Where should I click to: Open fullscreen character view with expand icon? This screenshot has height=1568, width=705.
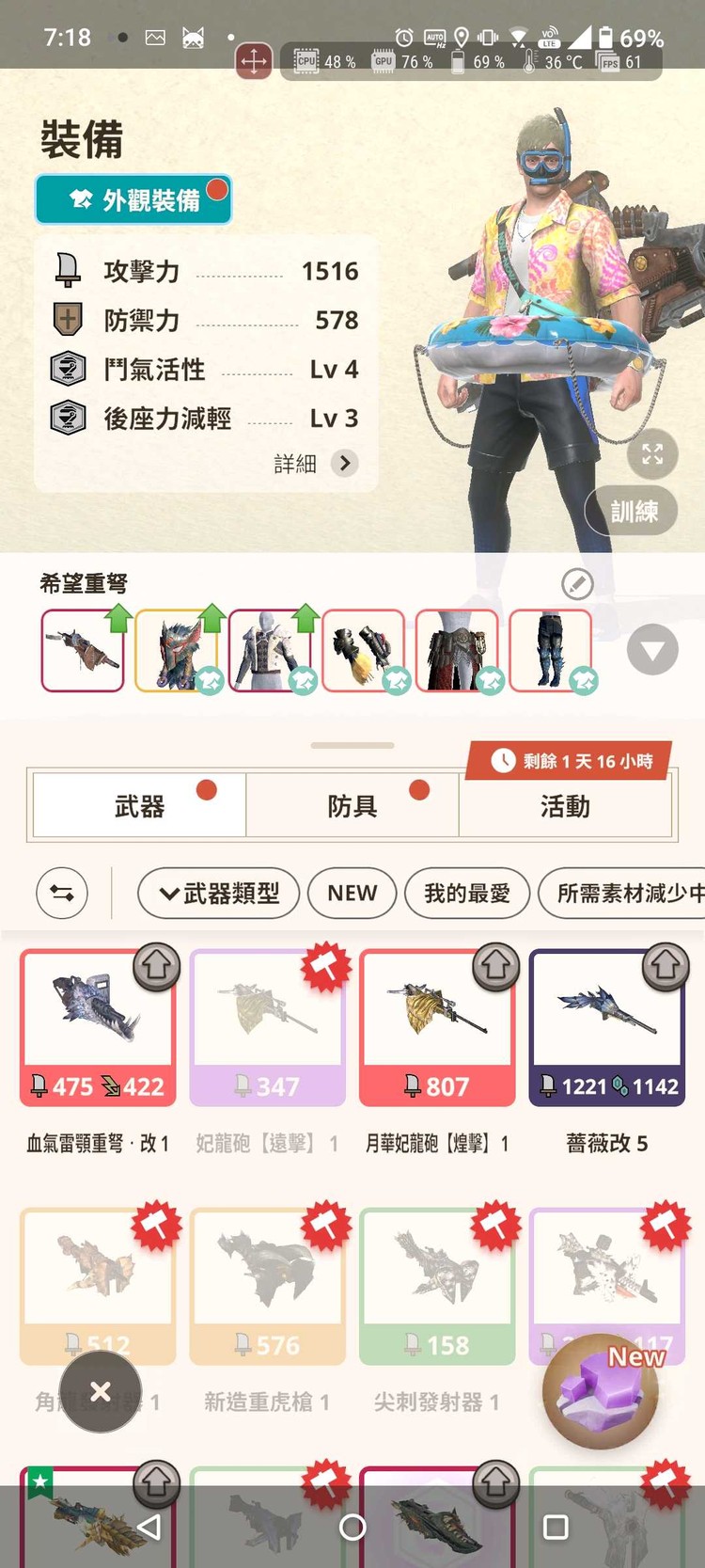(651, 455)
